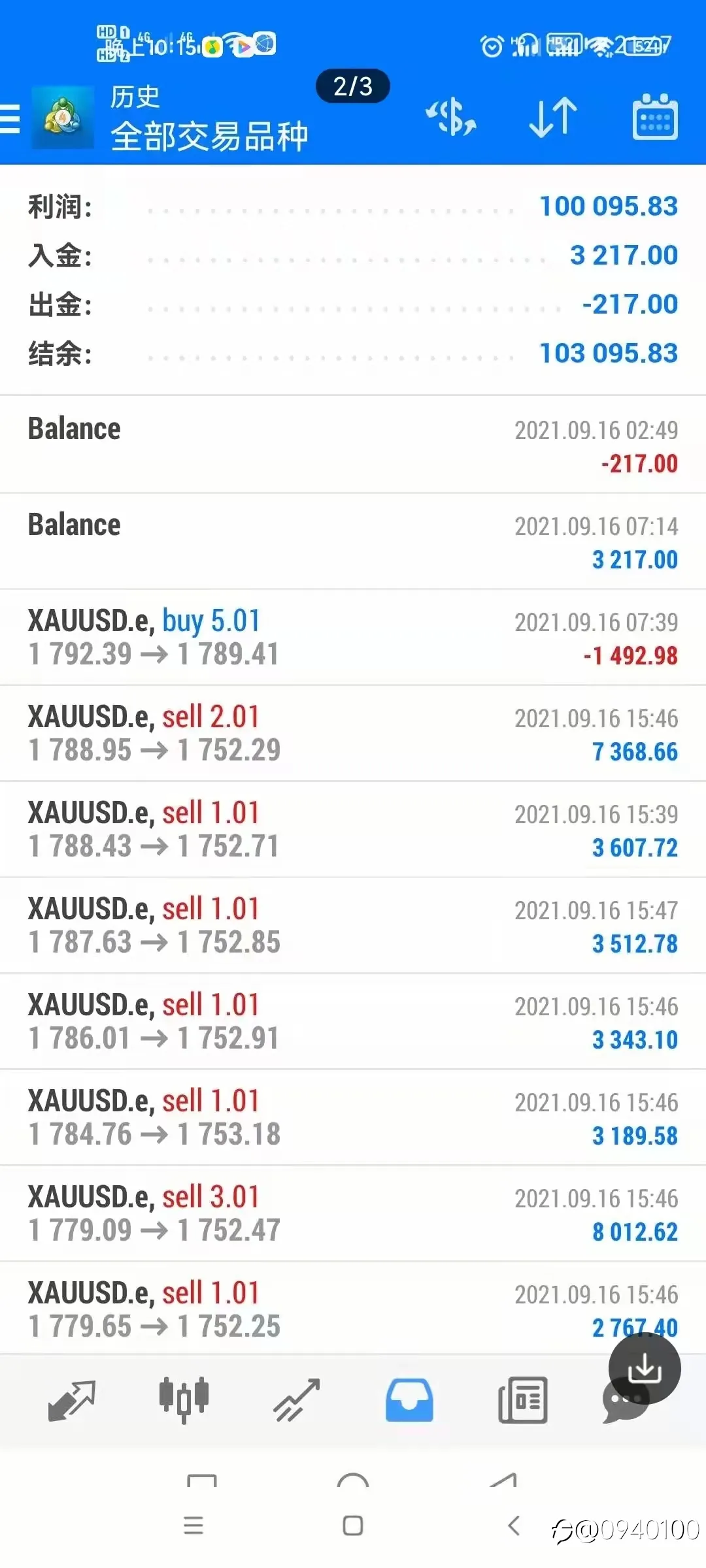Screen dimensions: 706x1568
Task: Switch to the candlestick Chart tab
Action: [x=184, y=1400]
